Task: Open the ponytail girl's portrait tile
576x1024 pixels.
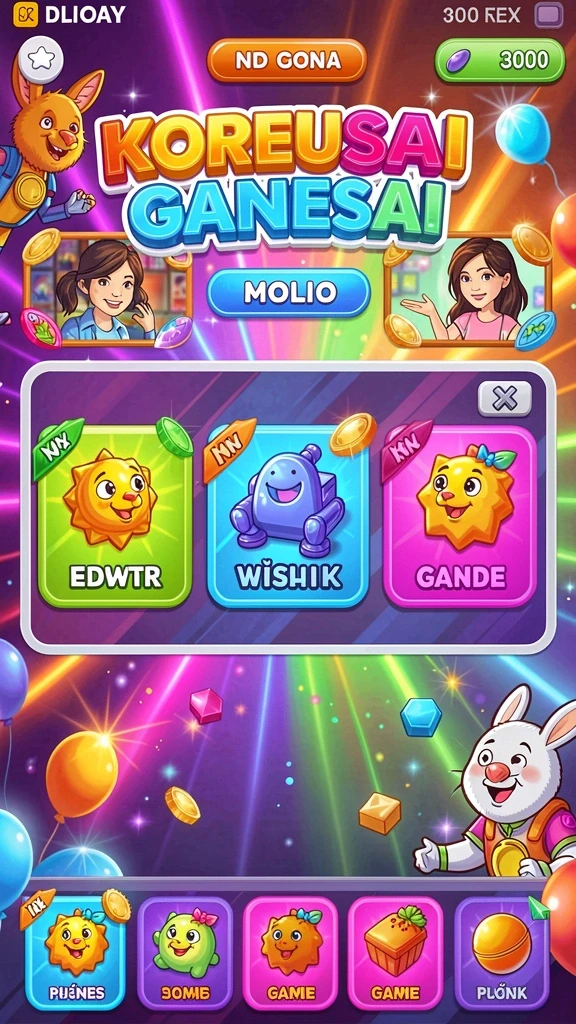Action: pos(108,289)
